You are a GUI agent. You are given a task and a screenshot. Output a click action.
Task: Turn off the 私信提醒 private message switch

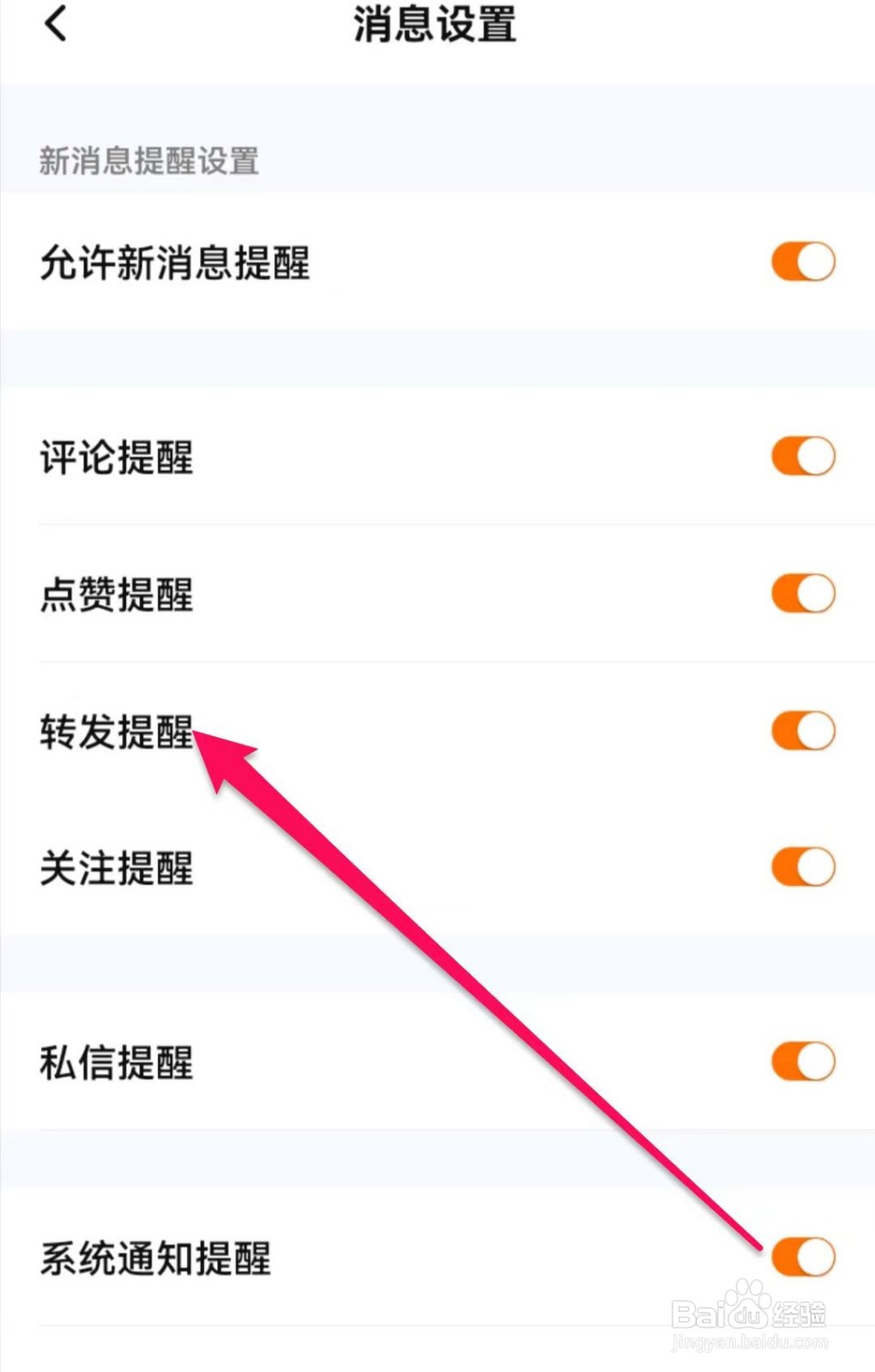pyautogui.click(x=803, y=1062)
